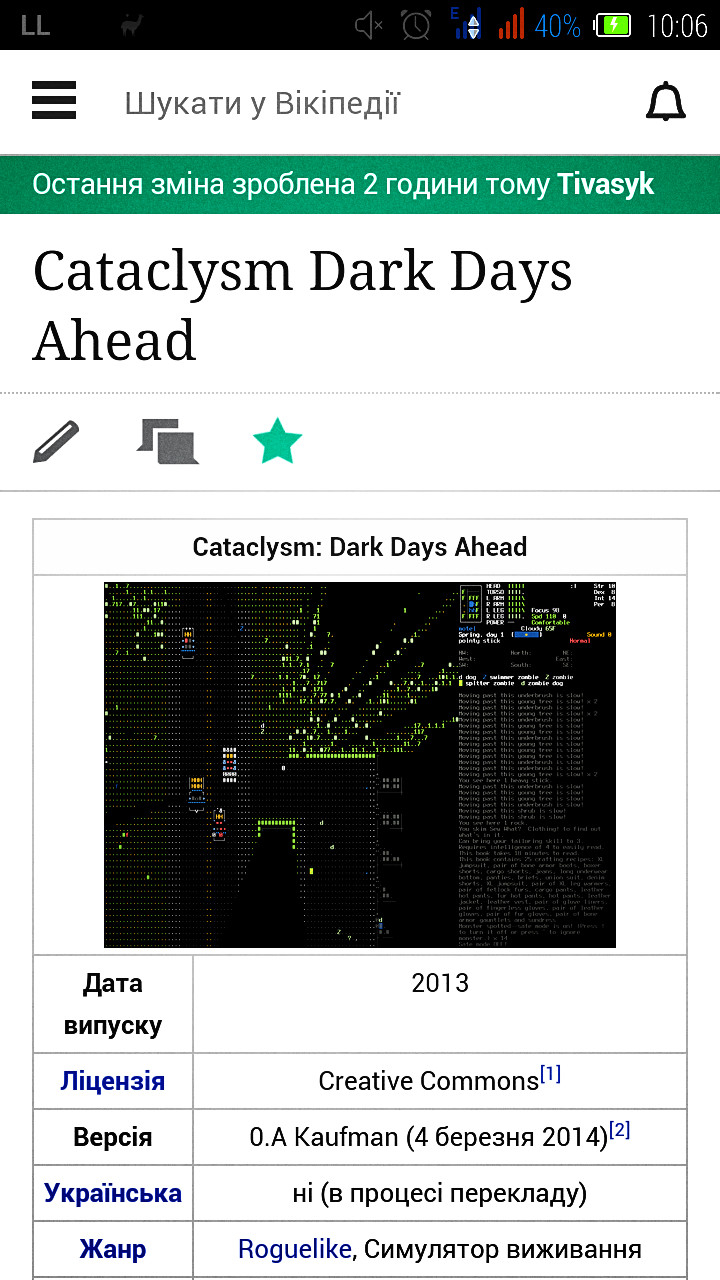Open the Cataclysm game screenshot image

[360, 764]
